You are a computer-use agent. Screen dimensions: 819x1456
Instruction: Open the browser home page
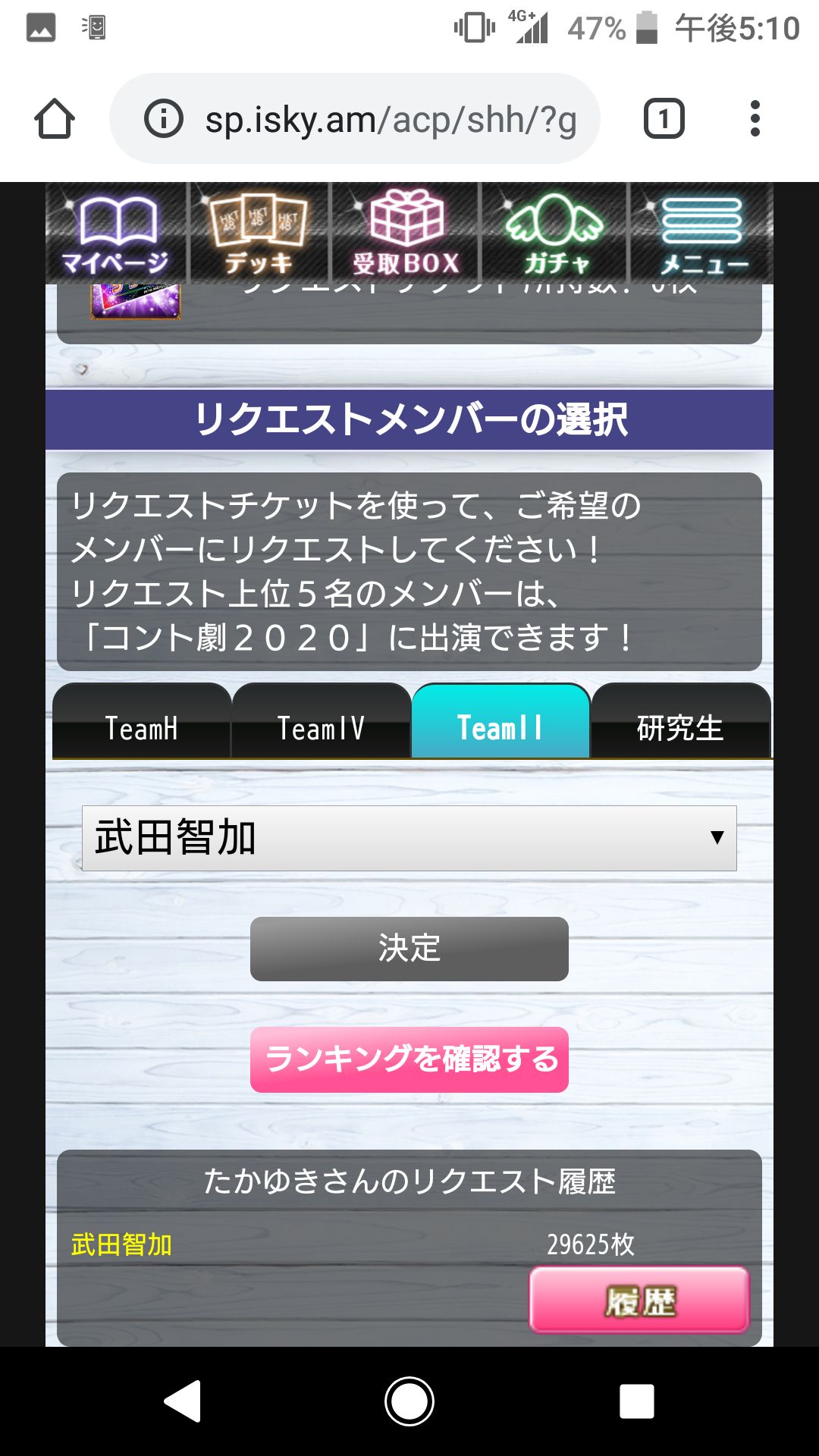click(55, 119)
